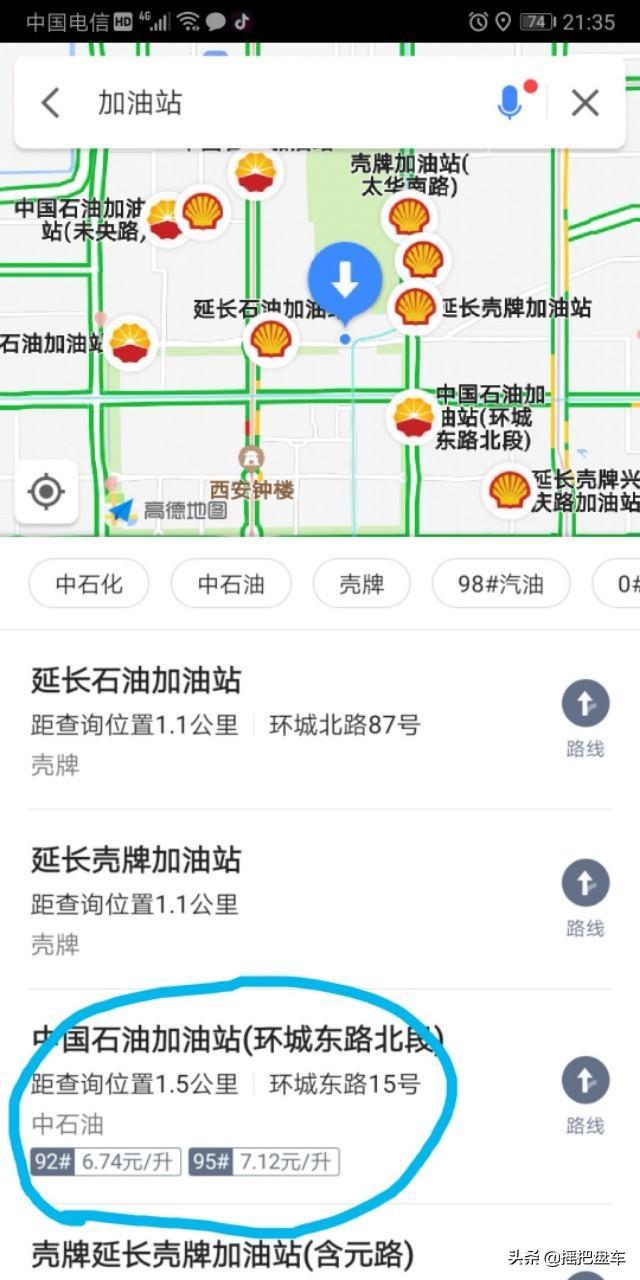
Task: Recenter the map on my location
Action: coord(46,491)
